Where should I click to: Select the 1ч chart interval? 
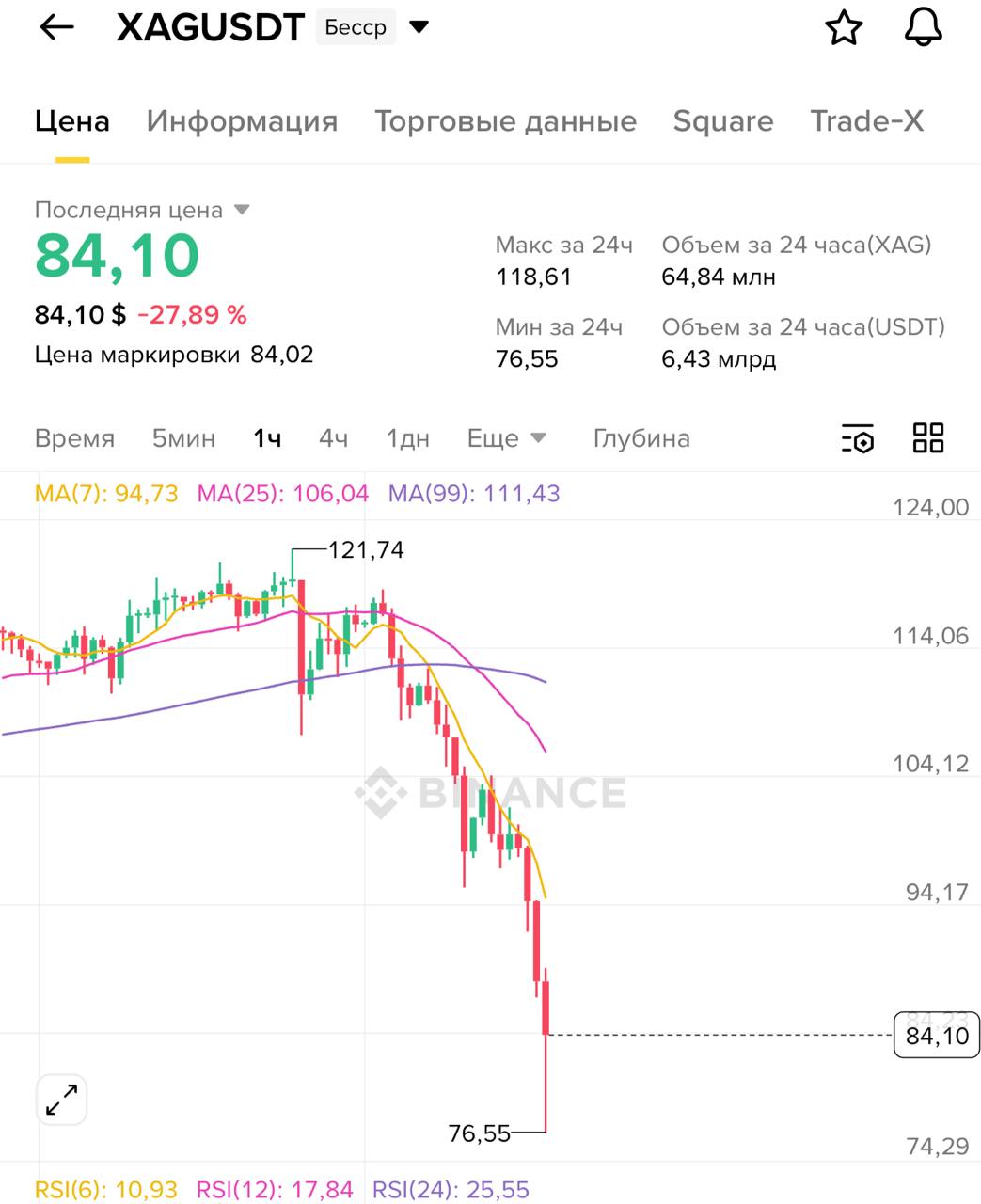(x=267, y=438)
